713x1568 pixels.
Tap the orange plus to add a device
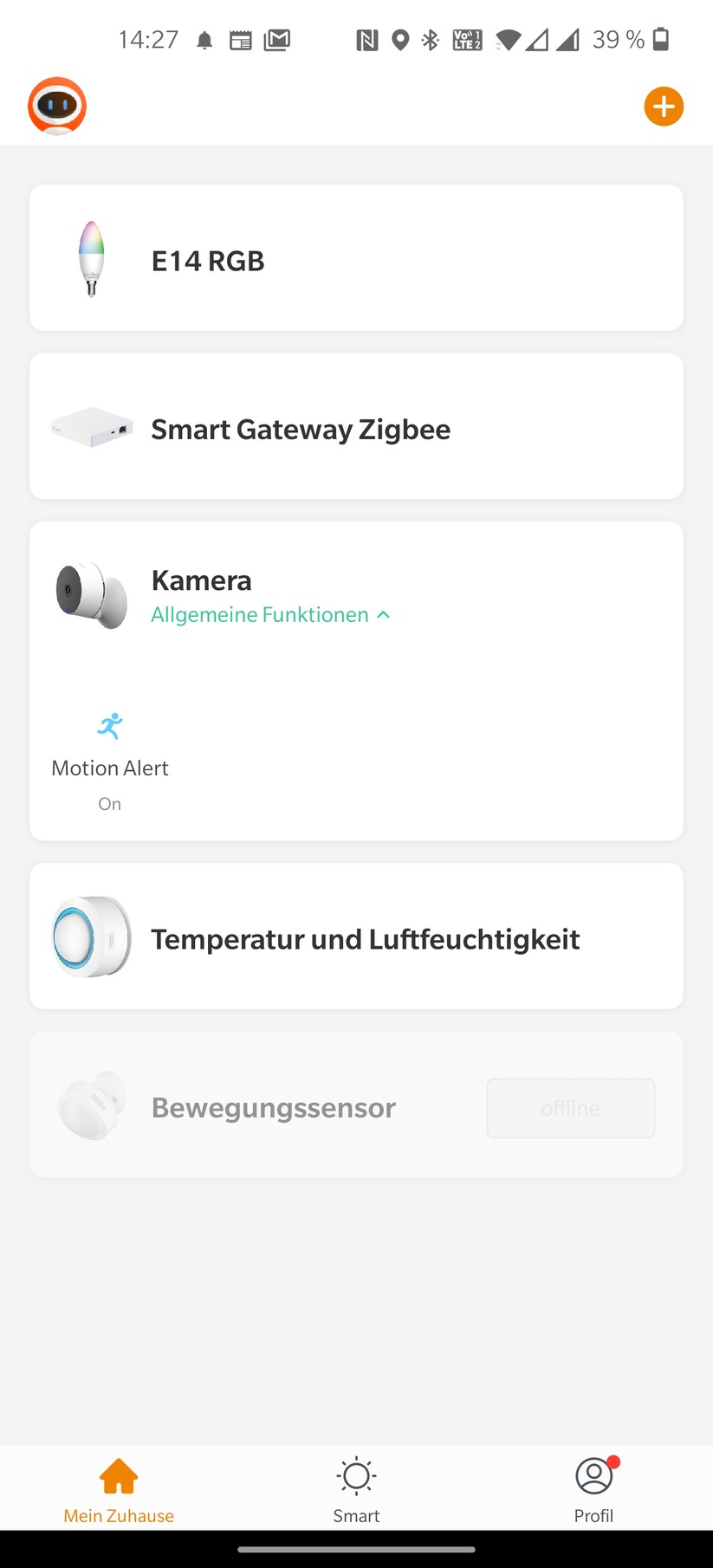click(664, 107)
